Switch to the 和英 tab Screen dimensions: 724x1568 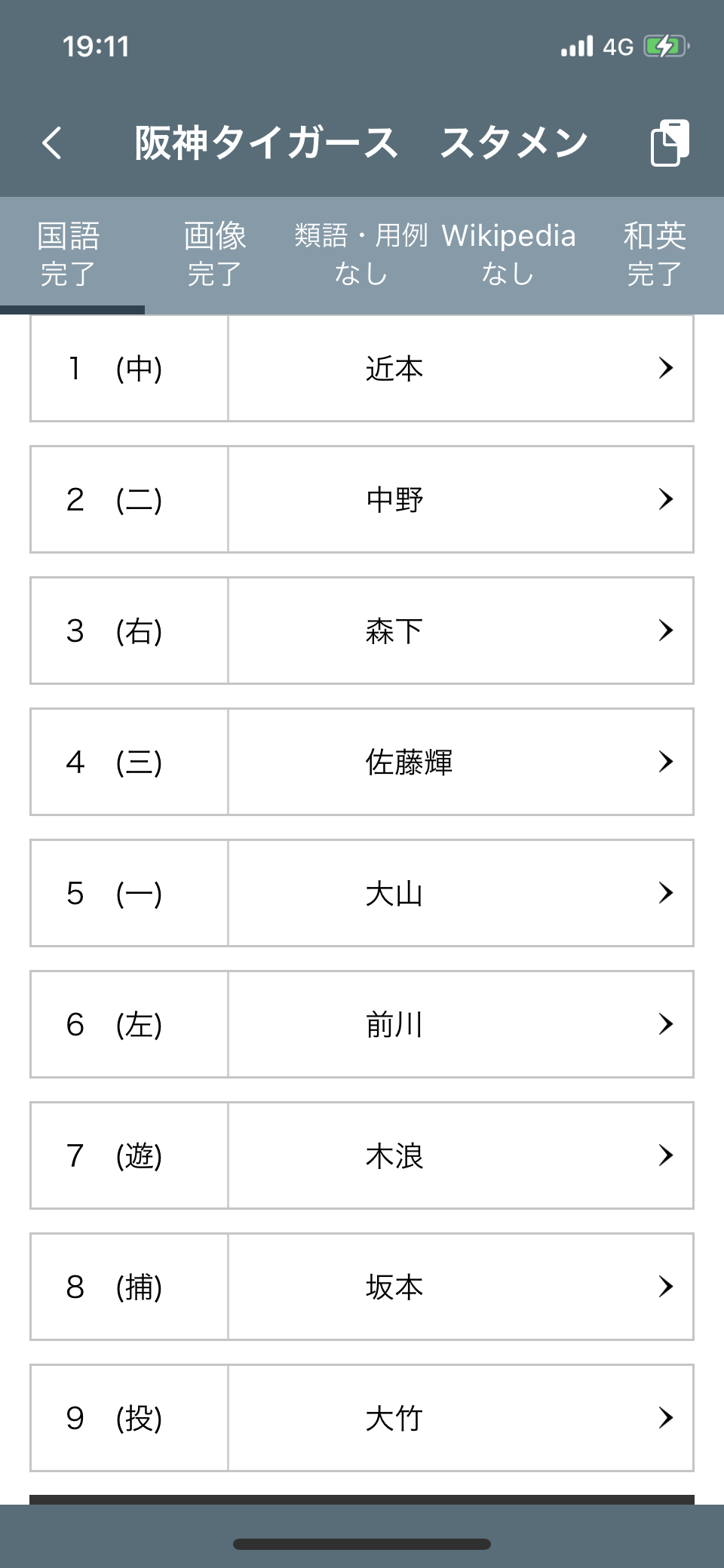click(654, 255)
